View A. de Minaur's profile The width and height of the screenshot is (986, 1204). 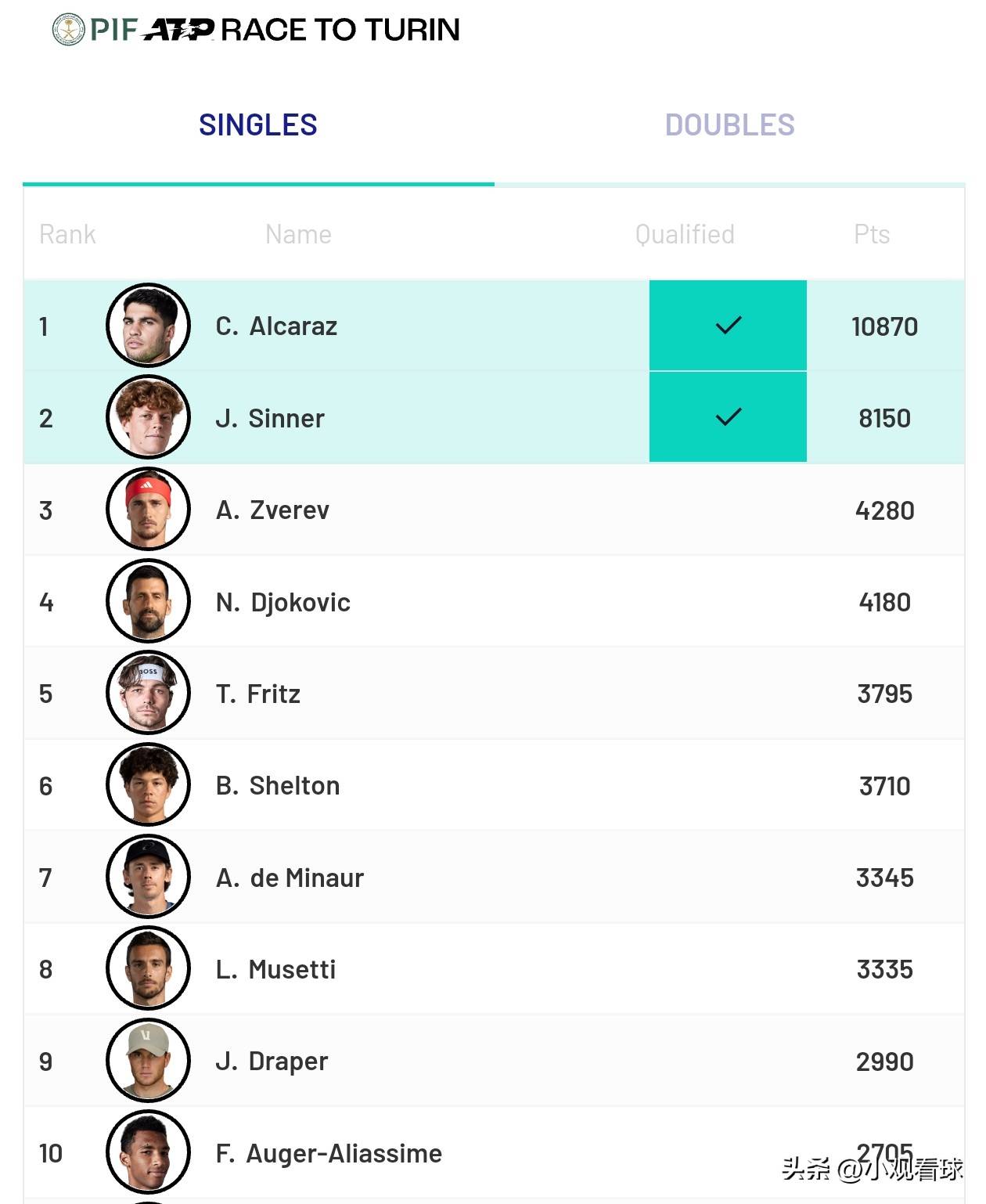(290, 878)
